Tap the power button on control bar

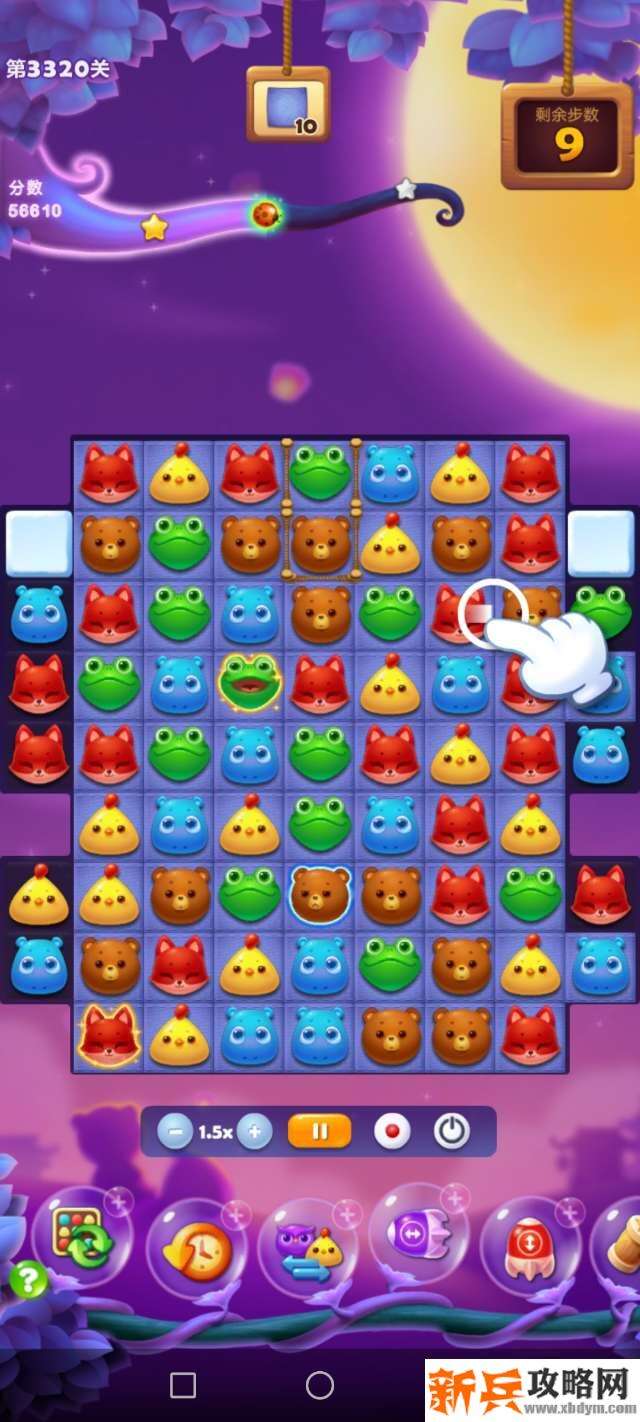[452, 1132]
